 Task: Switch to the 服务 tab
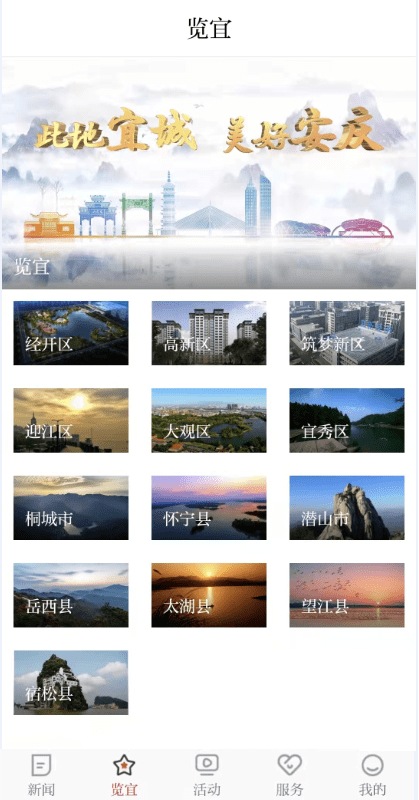click(x=289, y=776)
